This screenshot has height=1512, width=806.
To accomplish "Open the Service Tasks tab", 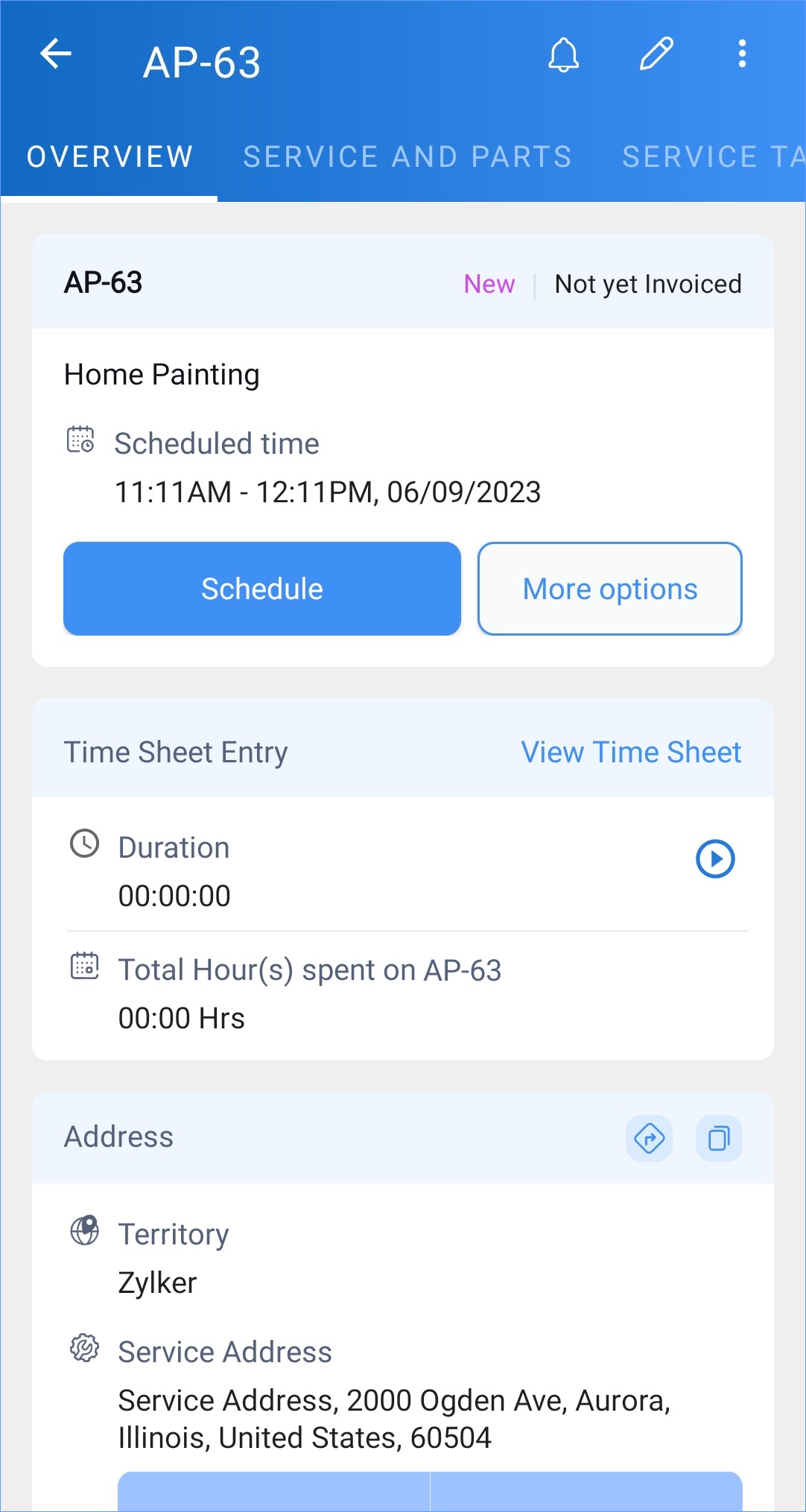I will coord(714,157).
